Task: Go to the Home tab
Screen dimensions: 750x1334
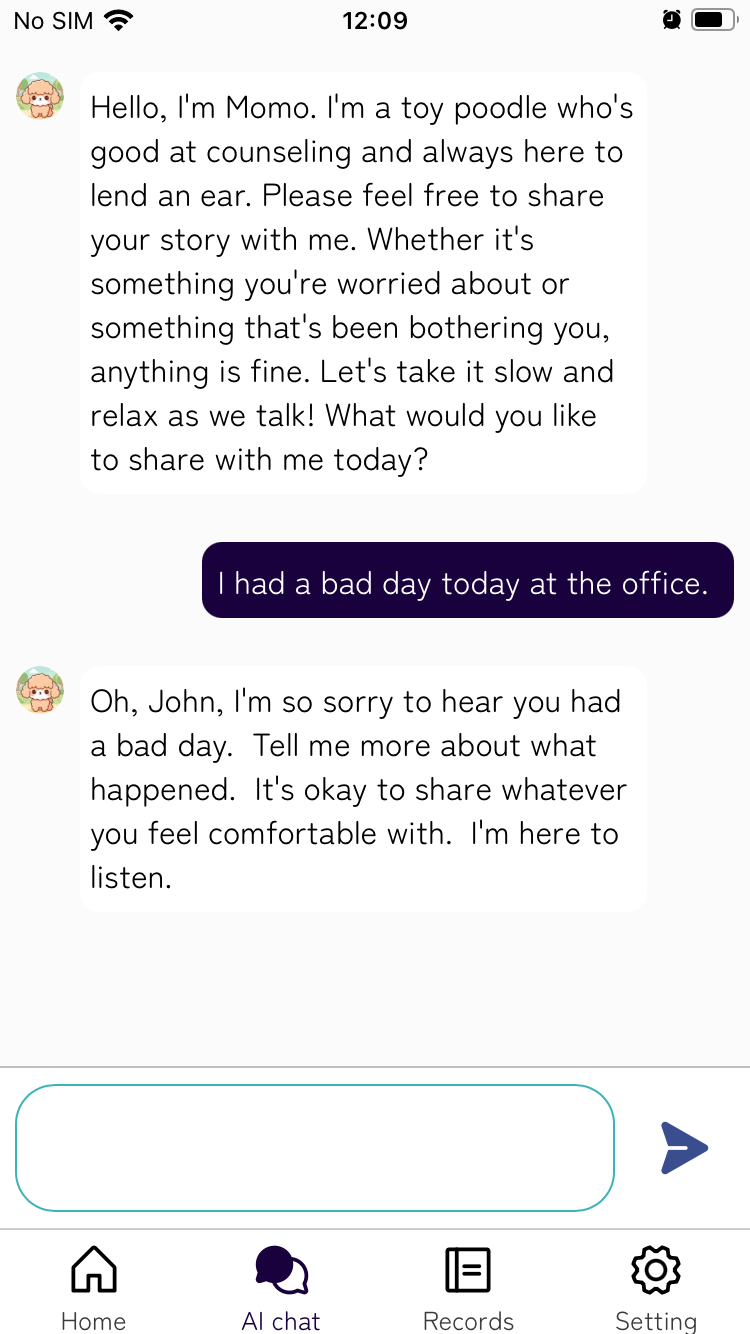Action: [93, 1288]
